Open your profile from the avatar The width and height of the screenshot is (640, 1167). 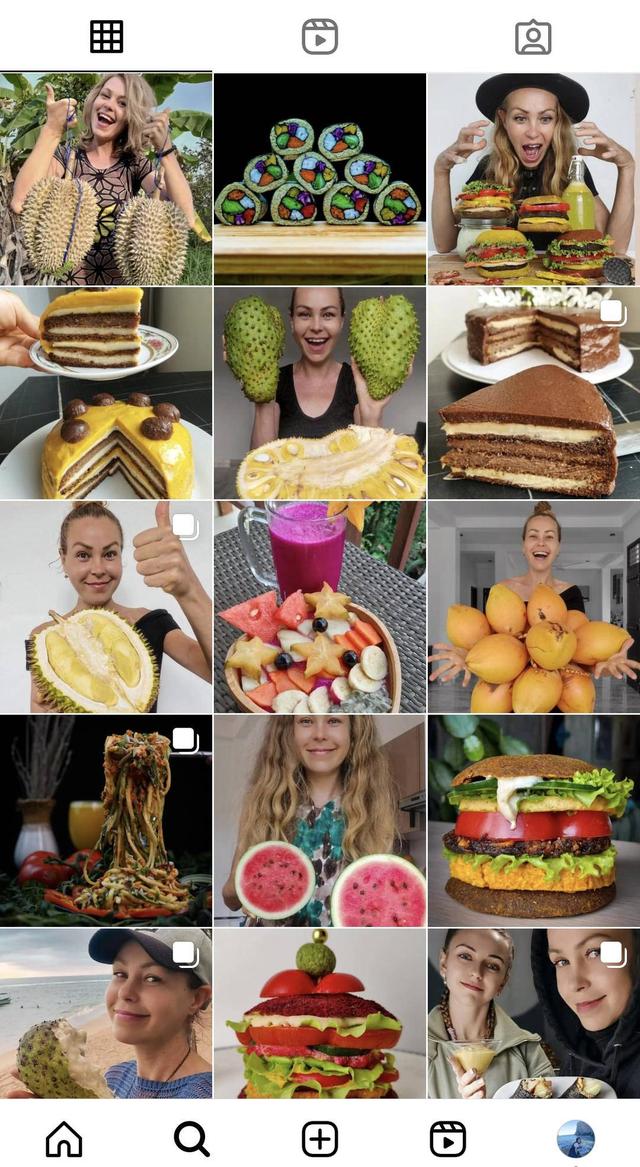point(575,1139)
